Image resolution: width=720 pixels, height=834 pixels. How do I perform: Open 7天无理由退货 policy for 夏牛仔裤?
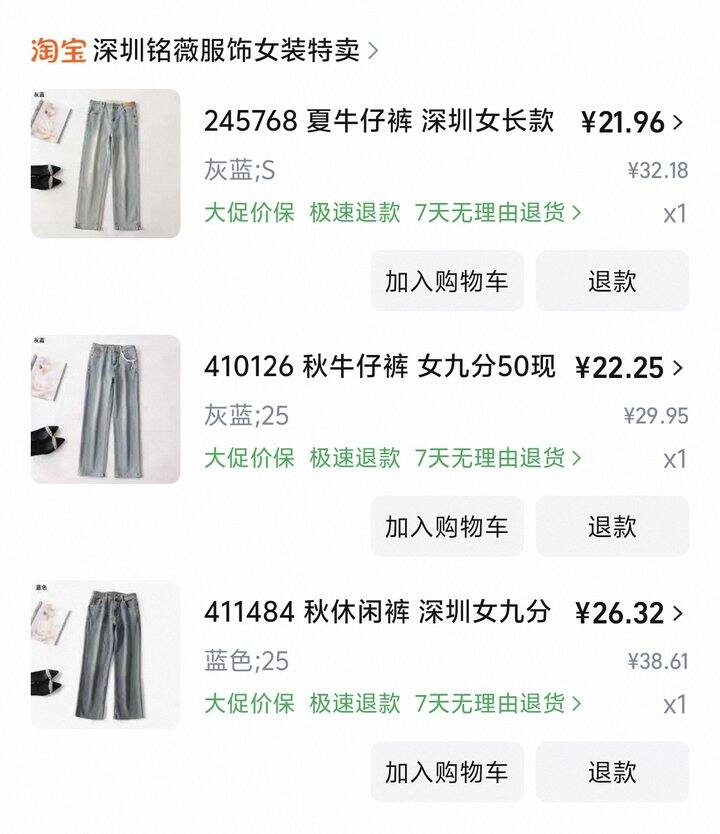(x=487, y=213)
